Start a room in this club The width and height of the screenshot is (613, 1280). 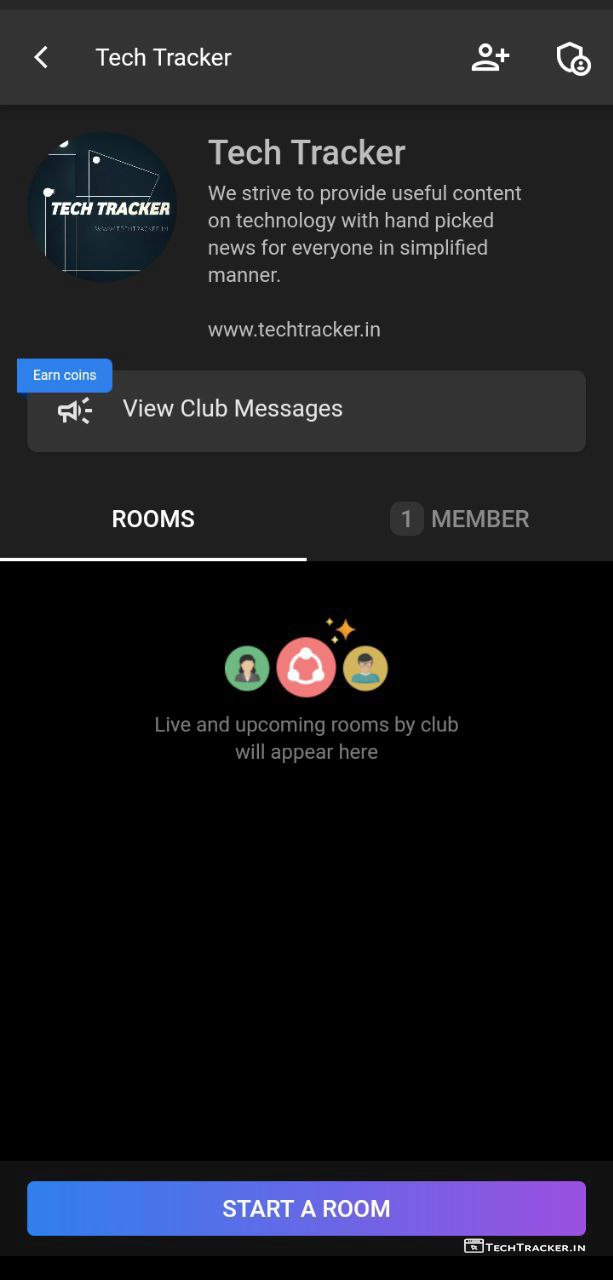306,1208
